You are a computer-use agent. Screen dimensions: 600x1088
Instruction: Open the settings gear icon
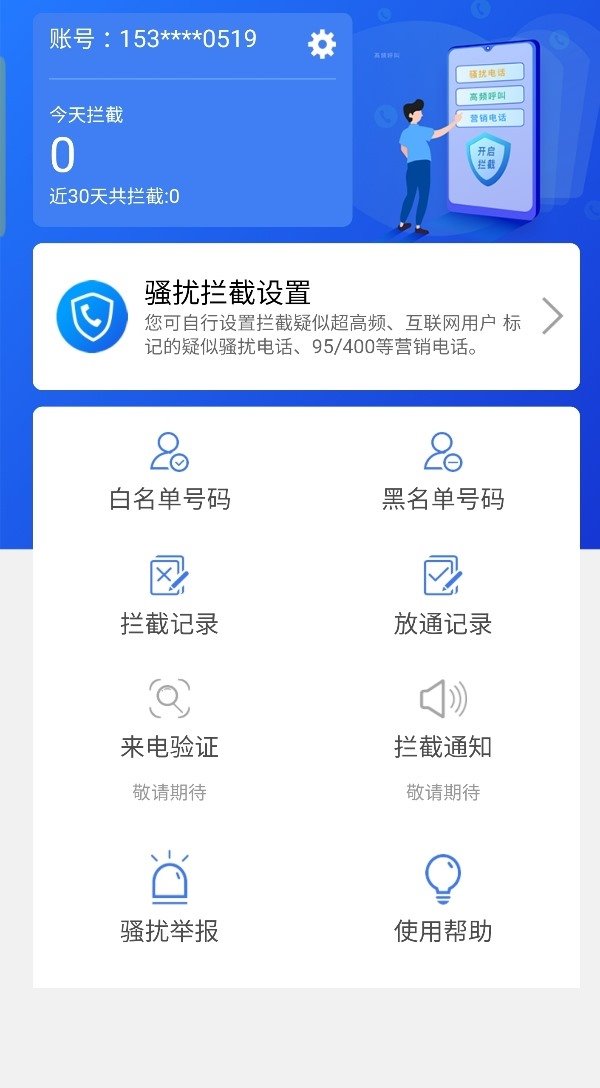click(322, 44)
